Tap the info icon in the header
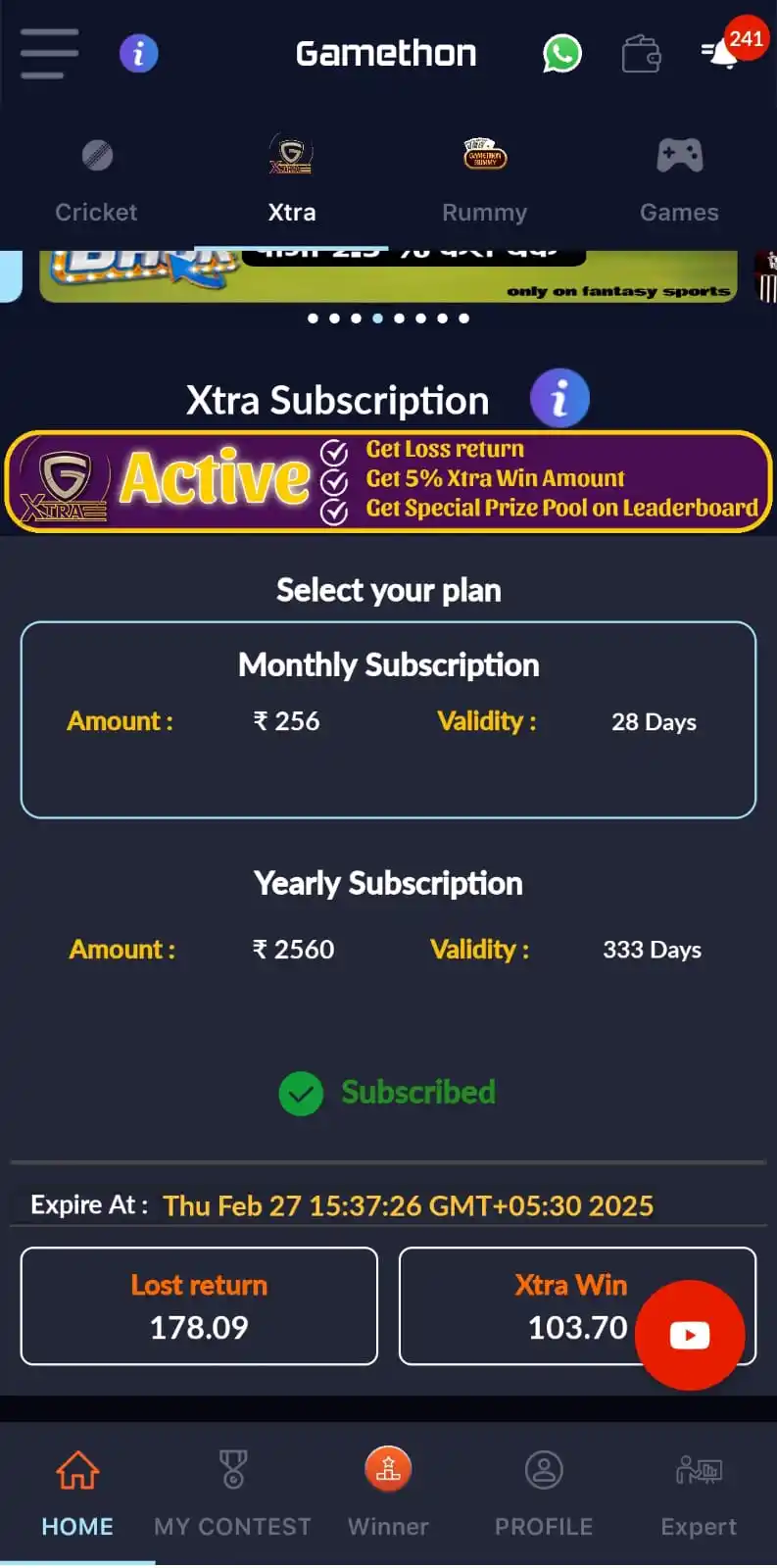Screen dimensions: 777x1568 point(138,53)
